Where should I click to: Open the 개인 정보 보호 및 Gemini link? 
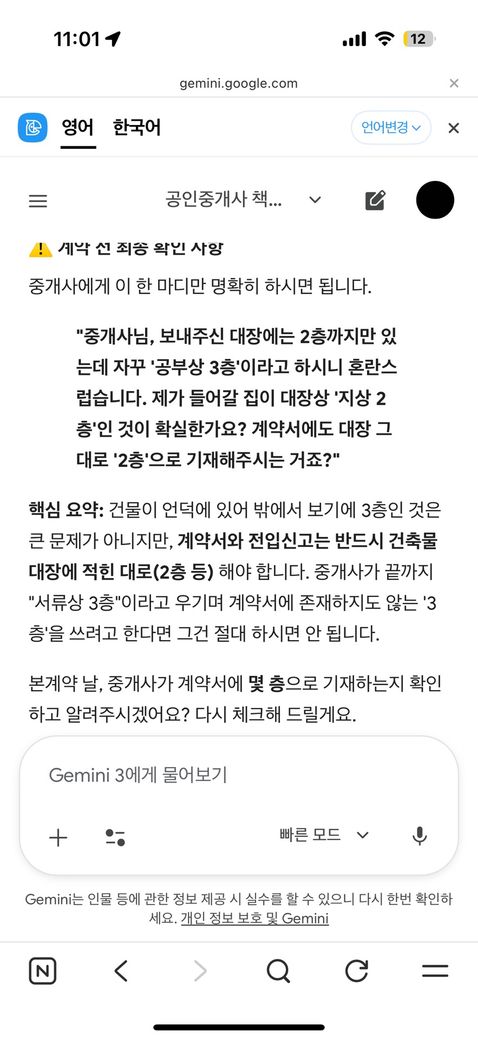(255, 919)
